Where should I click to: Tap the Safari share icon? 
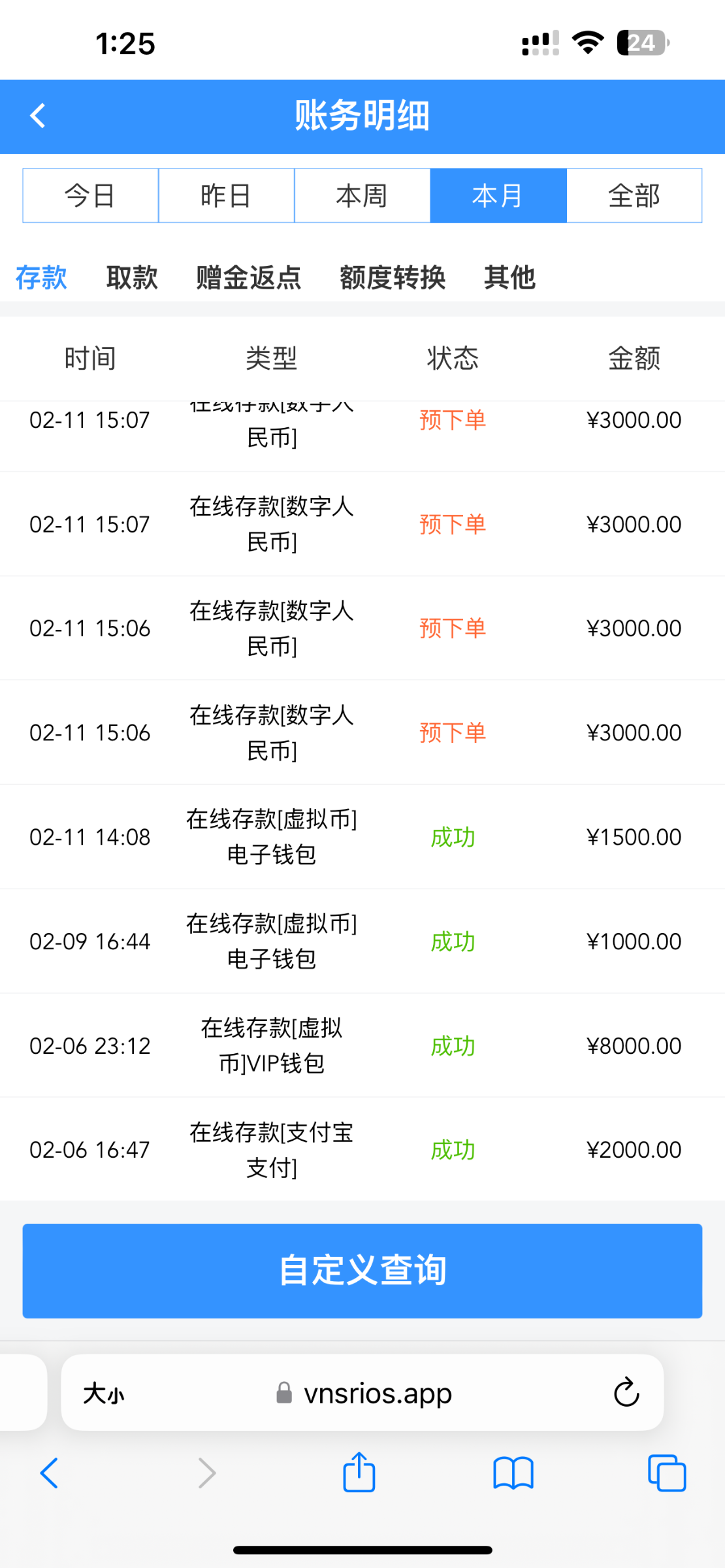[357, 1472]
